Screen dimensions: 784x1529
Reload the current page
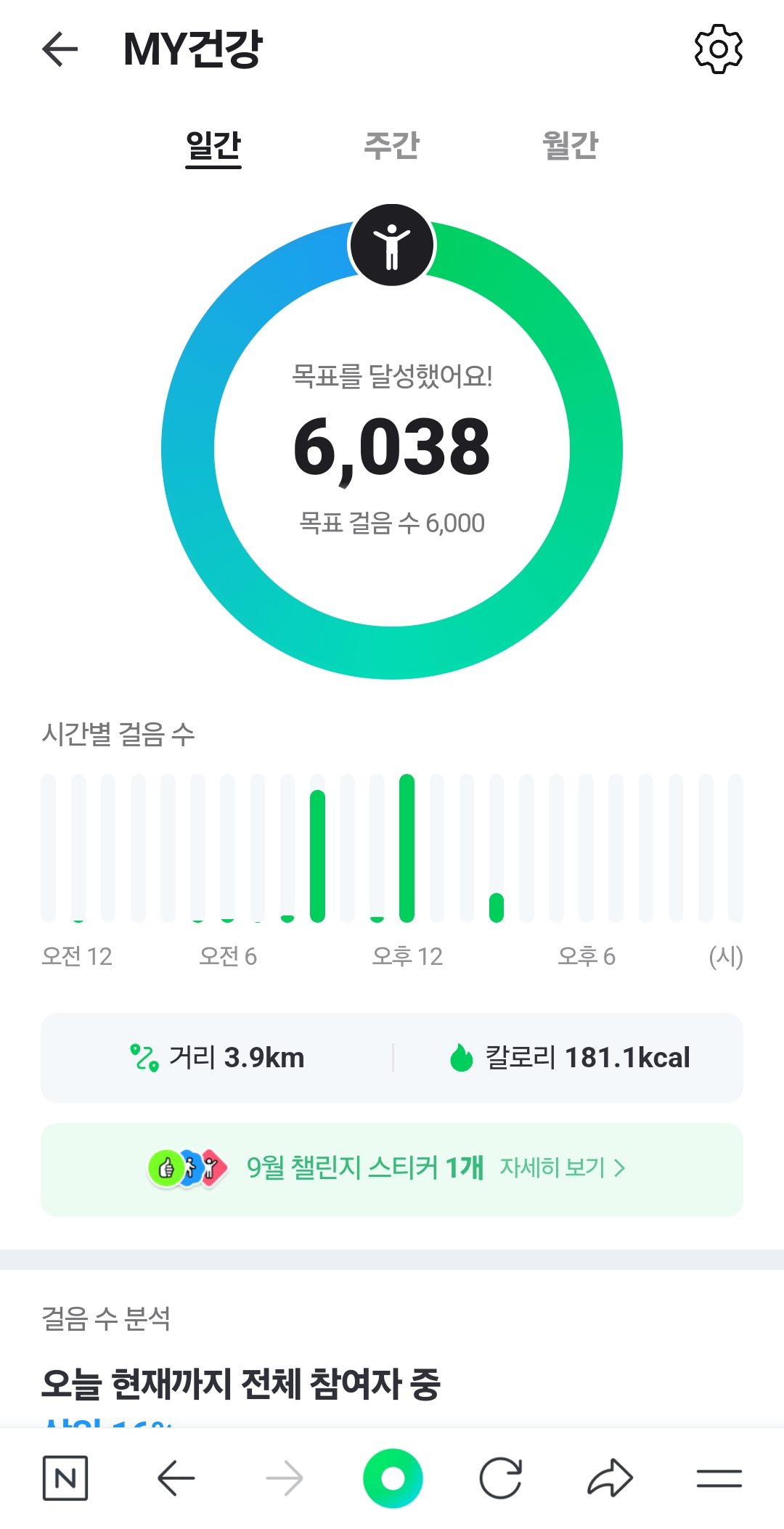(x=501, y=1478)
